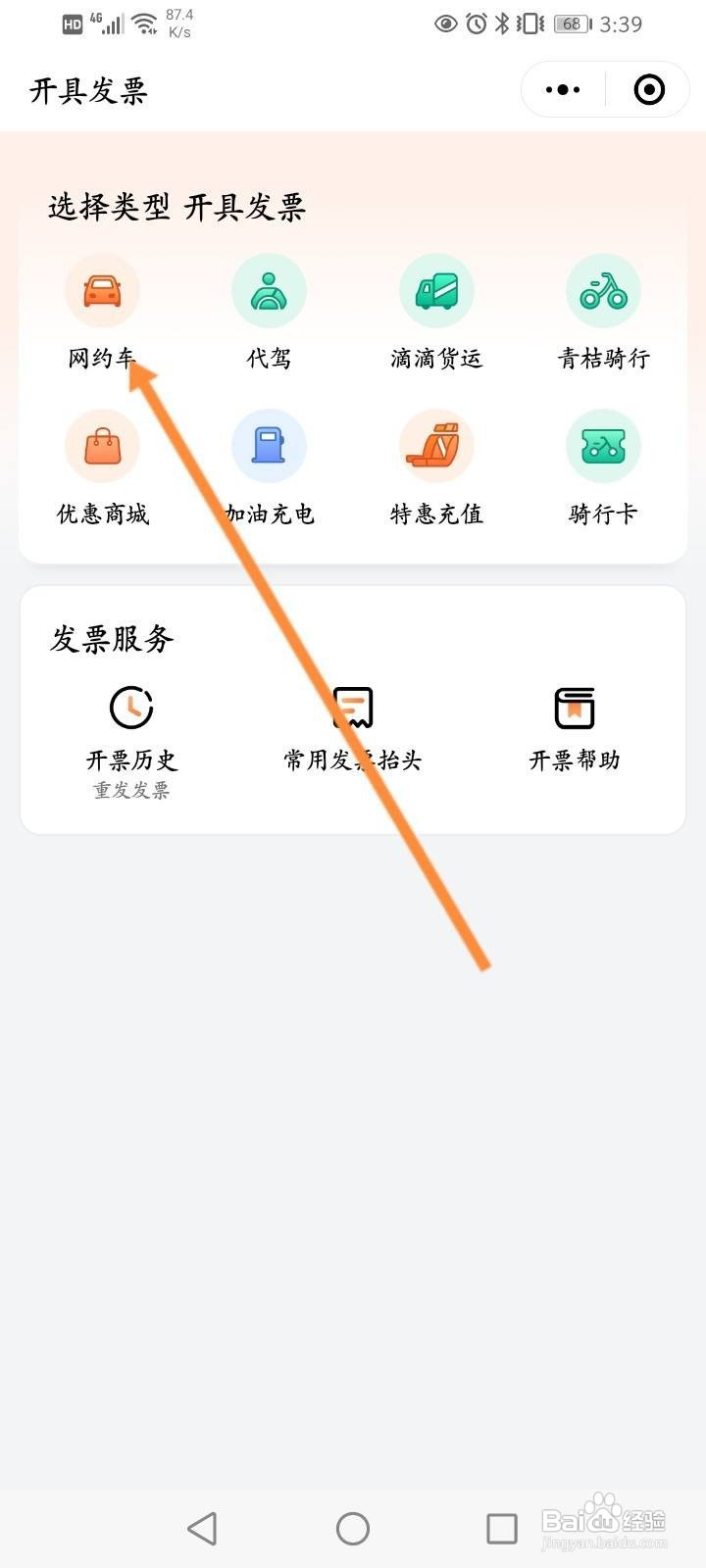Open the mini program more-options menu

pos(563,90)
